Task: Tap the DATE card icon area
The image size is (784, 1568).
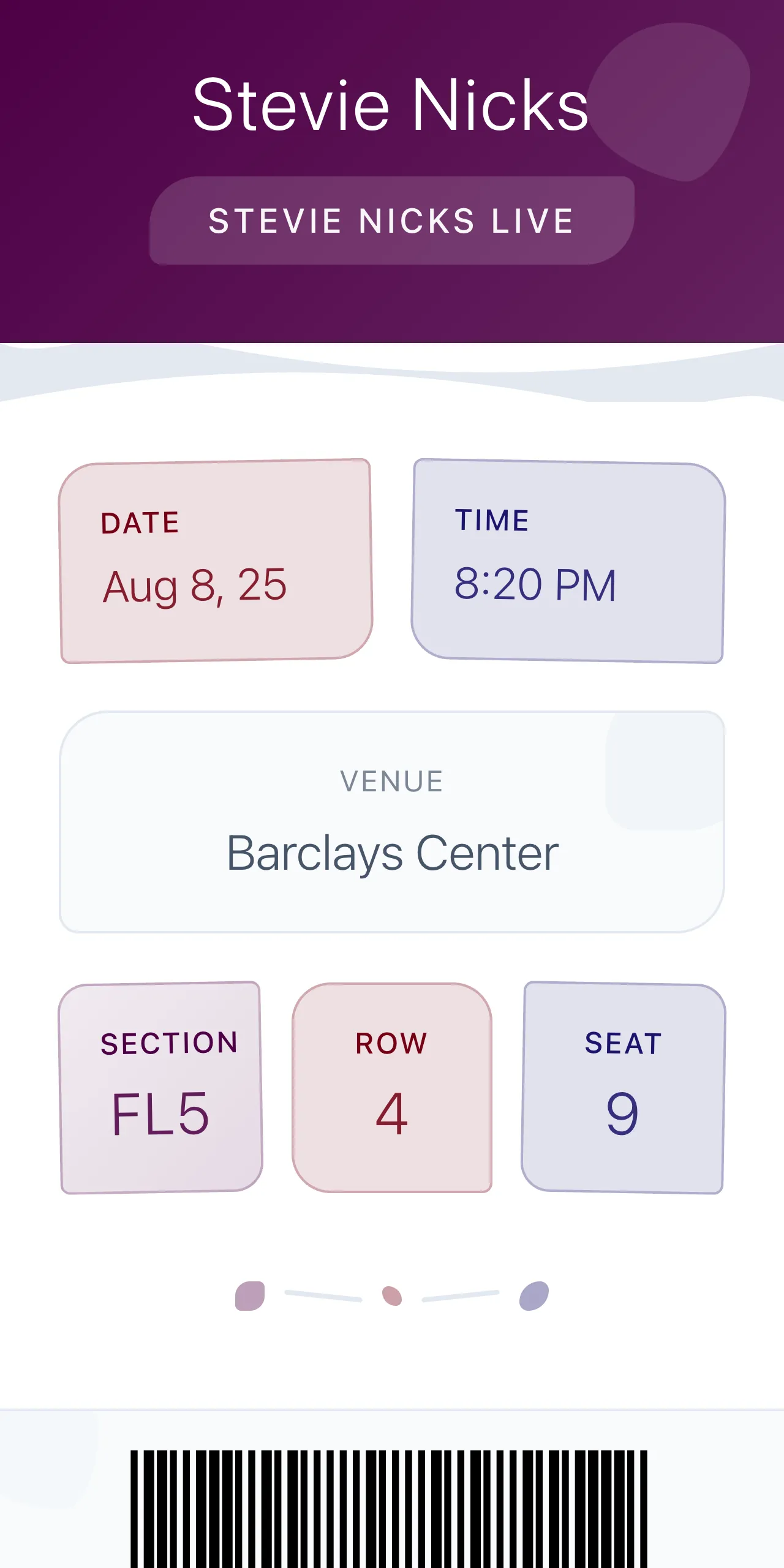Action: tap(140, 523)
